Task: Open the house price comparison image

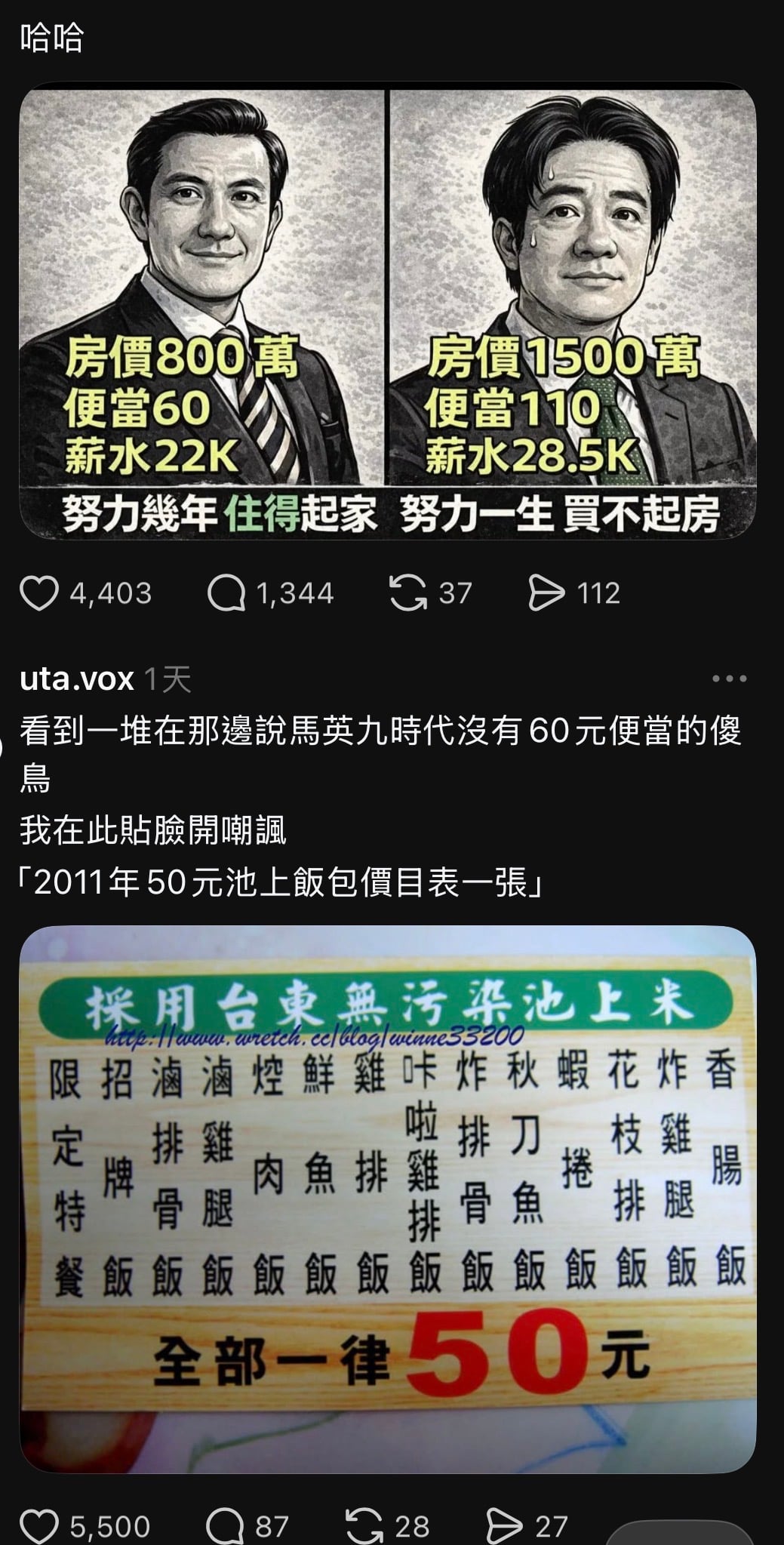Action: 387,310
